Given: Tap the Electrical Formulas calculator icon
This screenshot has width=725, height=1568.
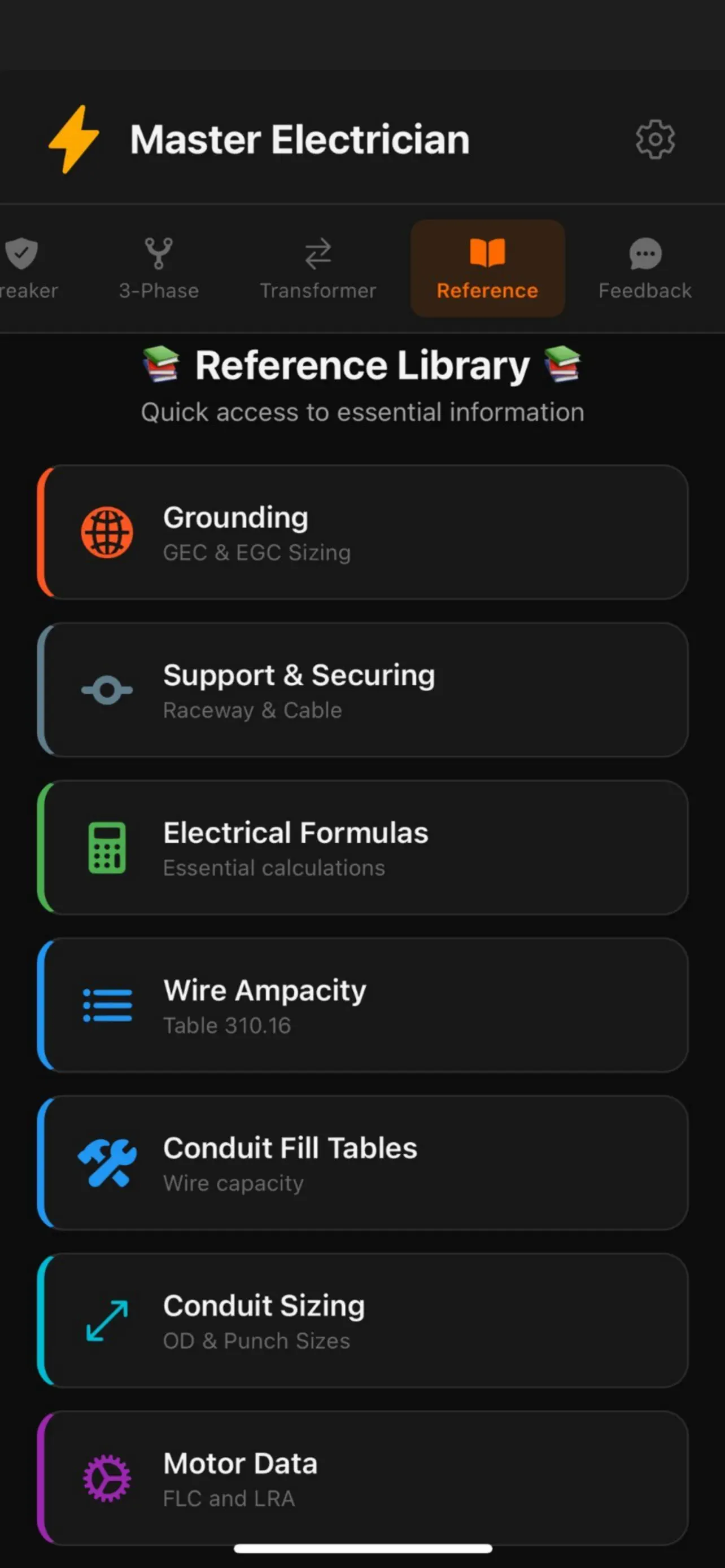Looking at the screenshot, I should 107,848.
